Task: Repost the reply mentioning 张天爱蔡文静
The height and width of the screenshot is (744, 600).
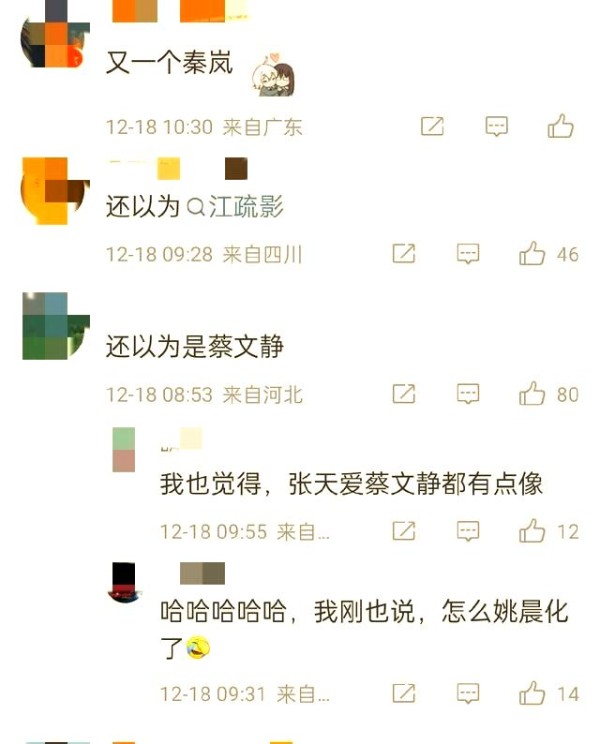Action: coord(404,531)
